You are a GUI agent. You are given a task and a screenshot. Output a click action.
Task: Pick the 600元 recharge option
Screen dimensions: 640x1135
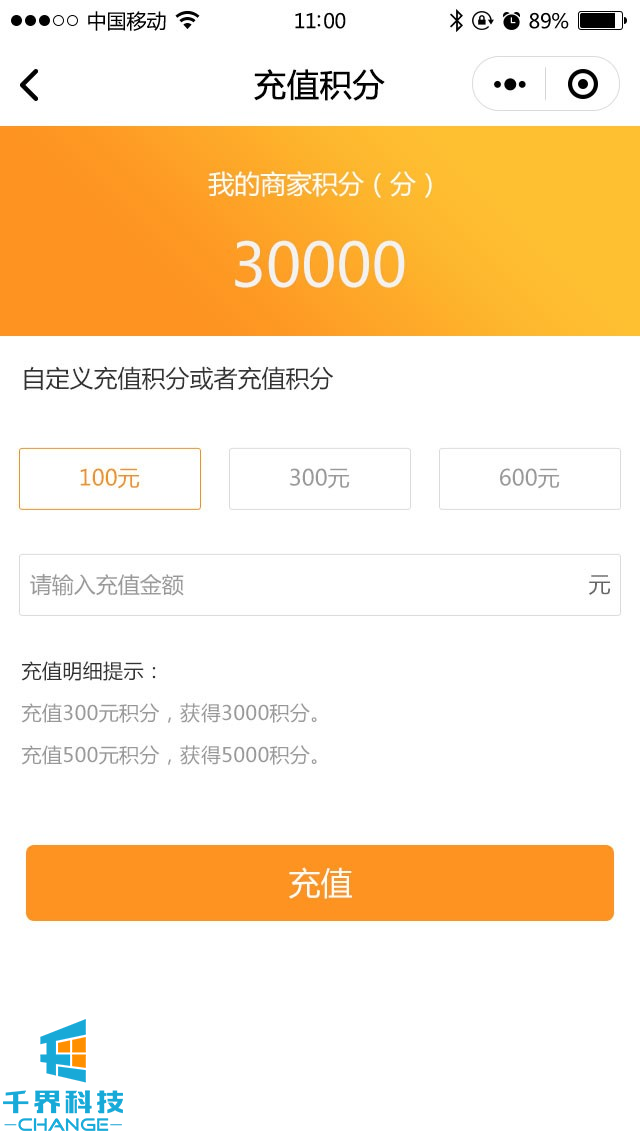(529, 479)
